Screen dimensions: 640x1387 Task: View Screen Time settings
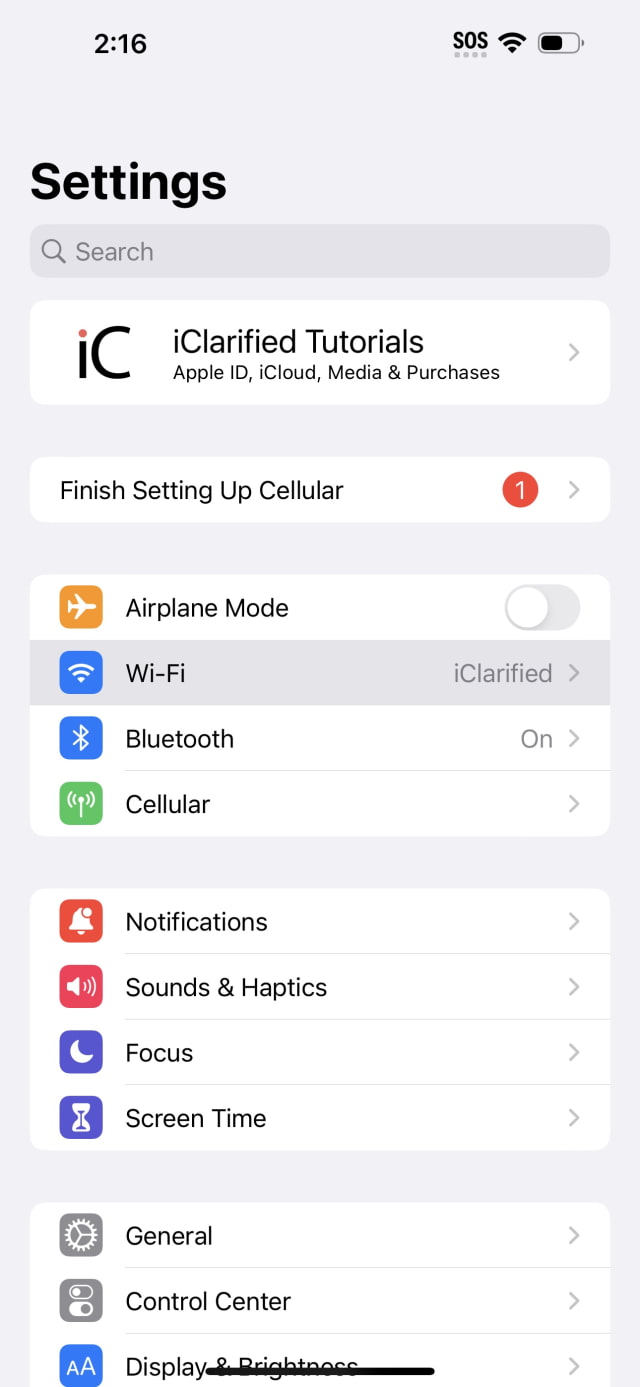(x=320, y=1118)
